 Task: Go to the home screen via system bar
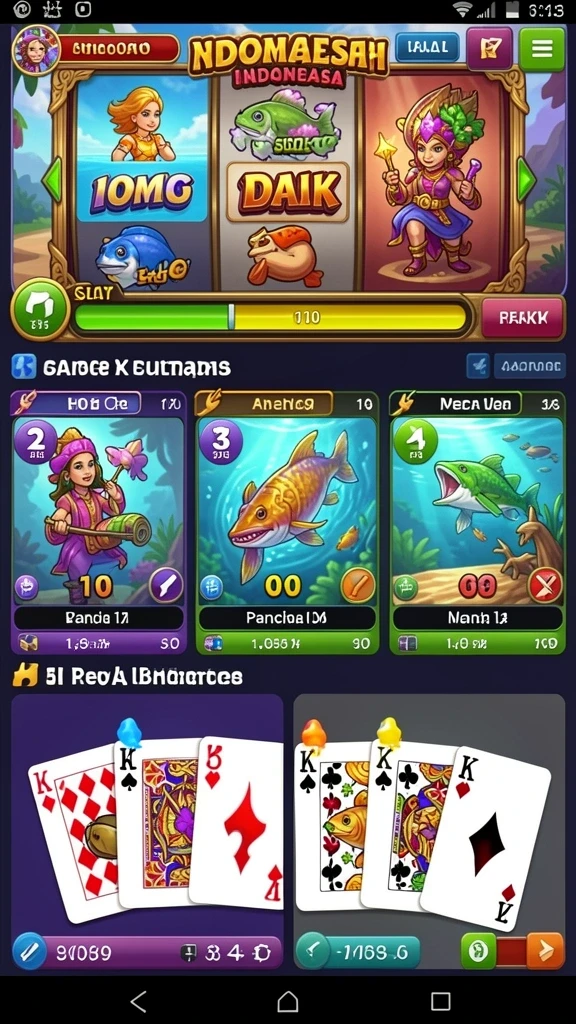287,1000
